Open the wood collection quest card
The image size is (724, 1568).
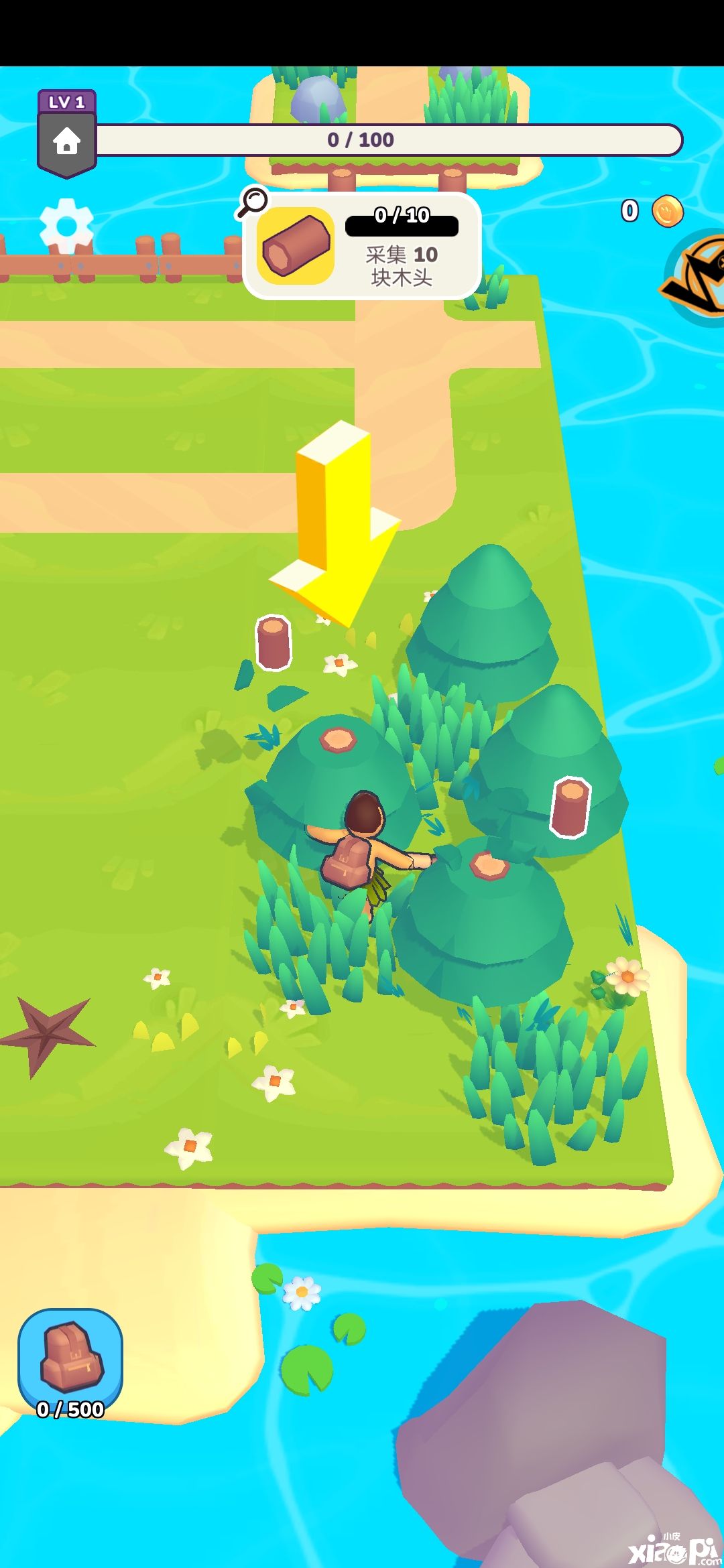click(363, 247)
